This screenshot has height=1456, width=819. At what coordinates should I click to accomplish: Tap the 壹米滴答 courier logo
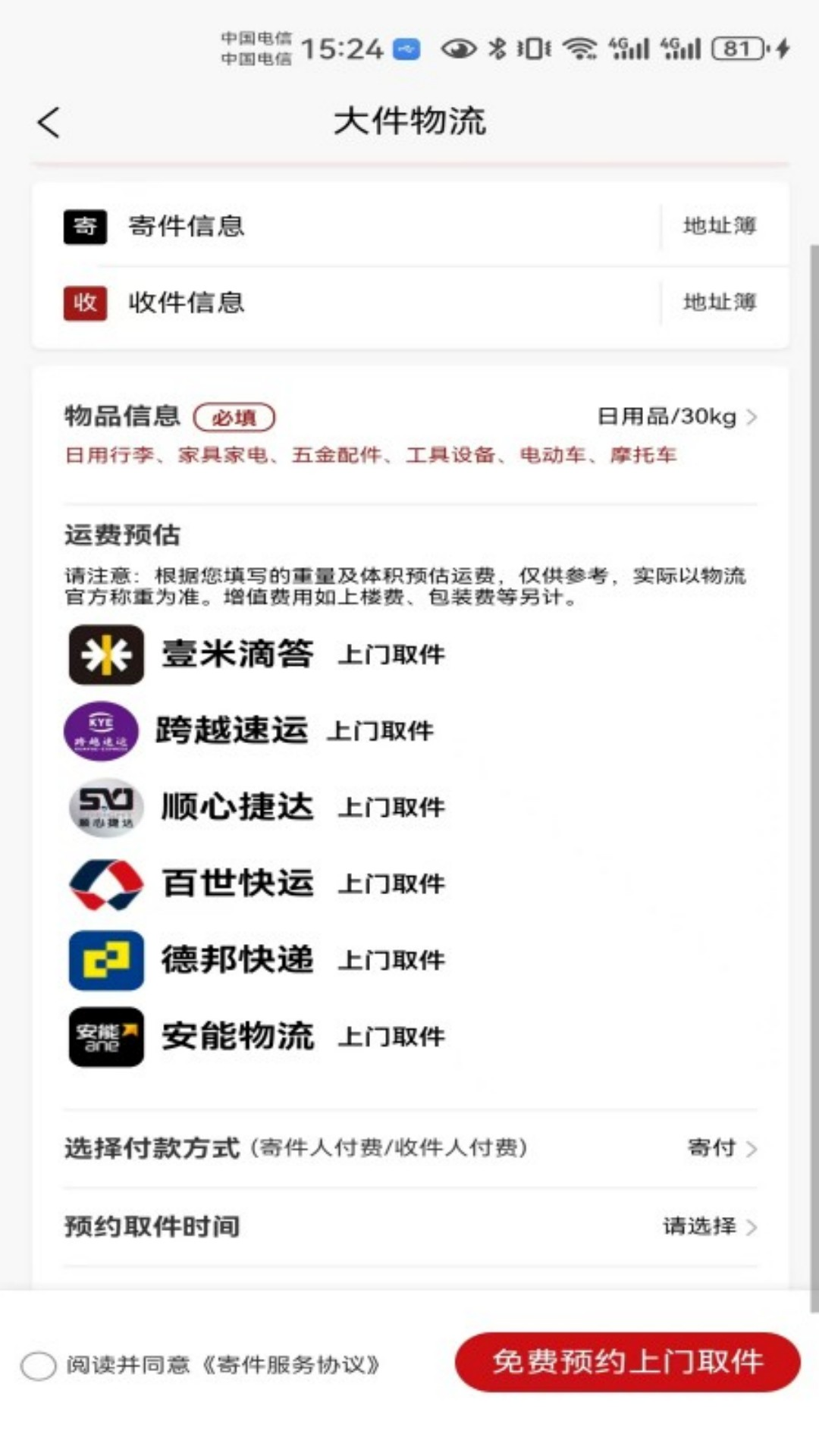105,654
